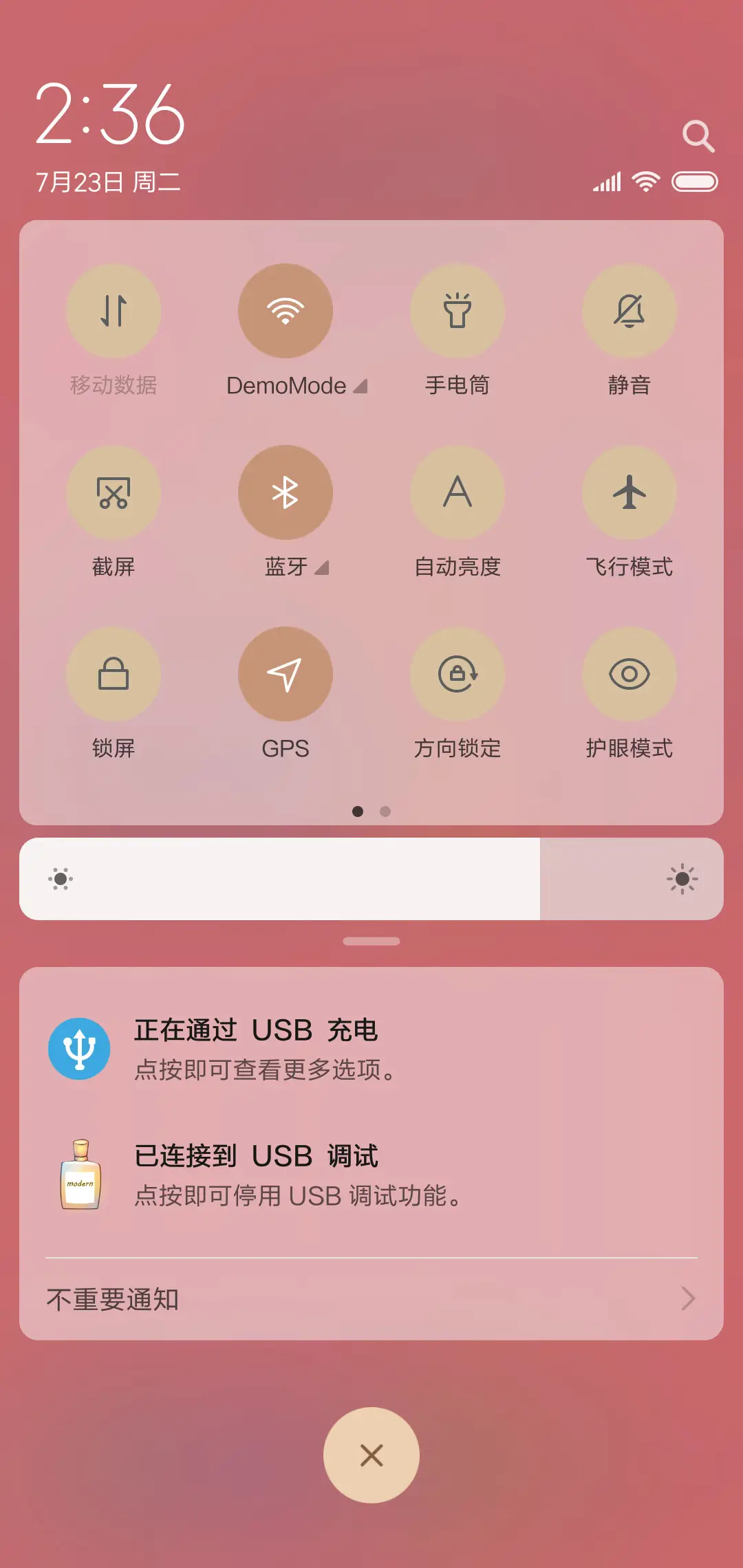Toggle the lock screen tile
This screenshot has width=743, height=1568.
point(114,675)
